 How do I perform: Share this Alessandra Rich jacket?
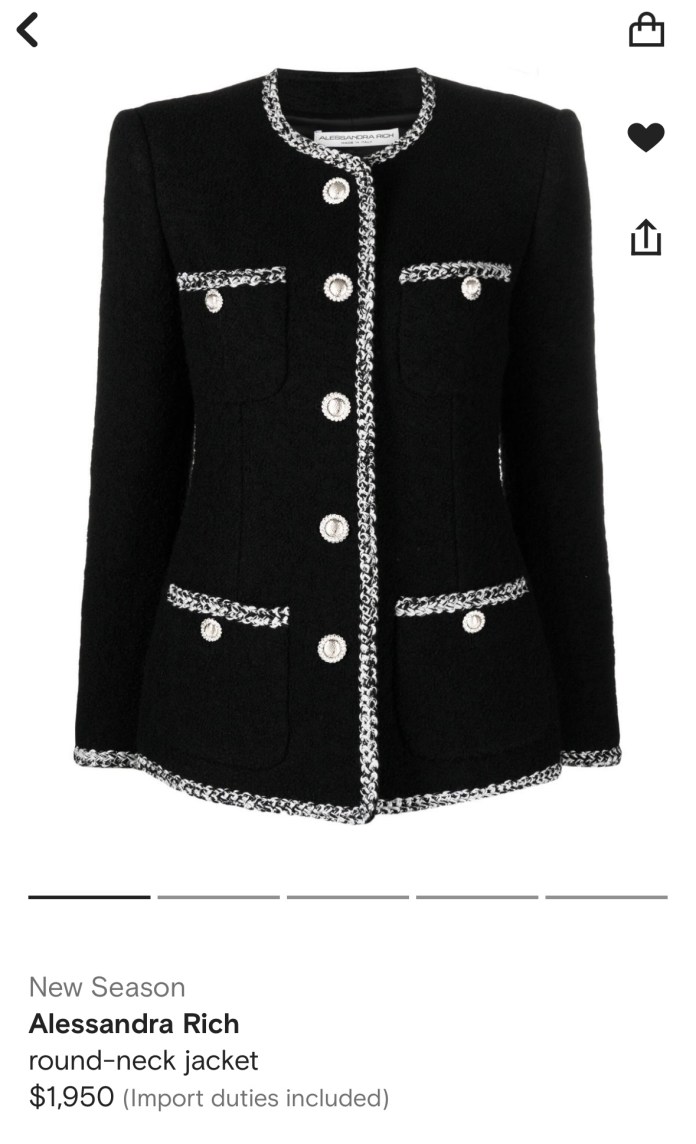pos(646,236)
